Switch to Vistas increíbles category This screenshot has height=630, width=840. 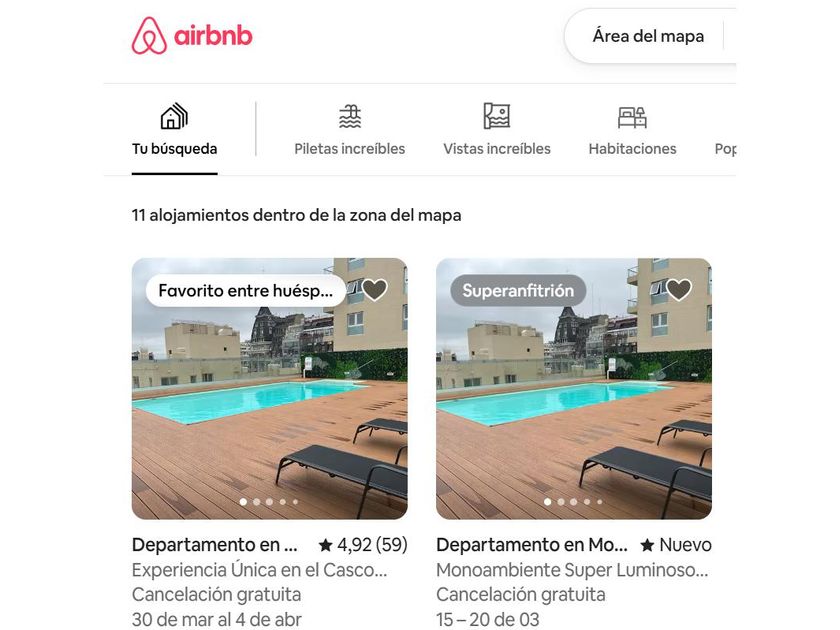[496, 131]
